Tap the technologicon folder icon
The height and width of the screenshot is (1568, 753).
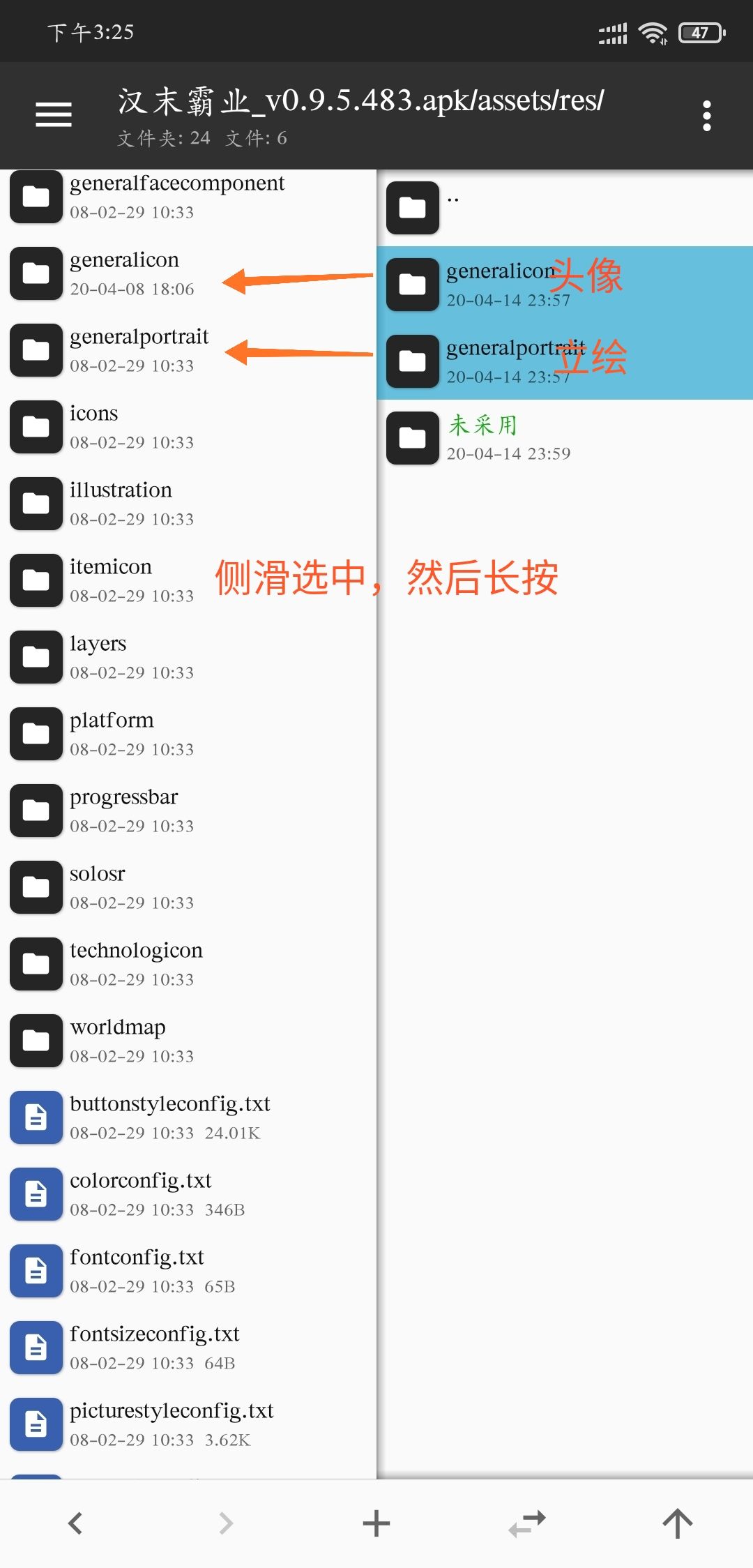[x=36, y=963]
